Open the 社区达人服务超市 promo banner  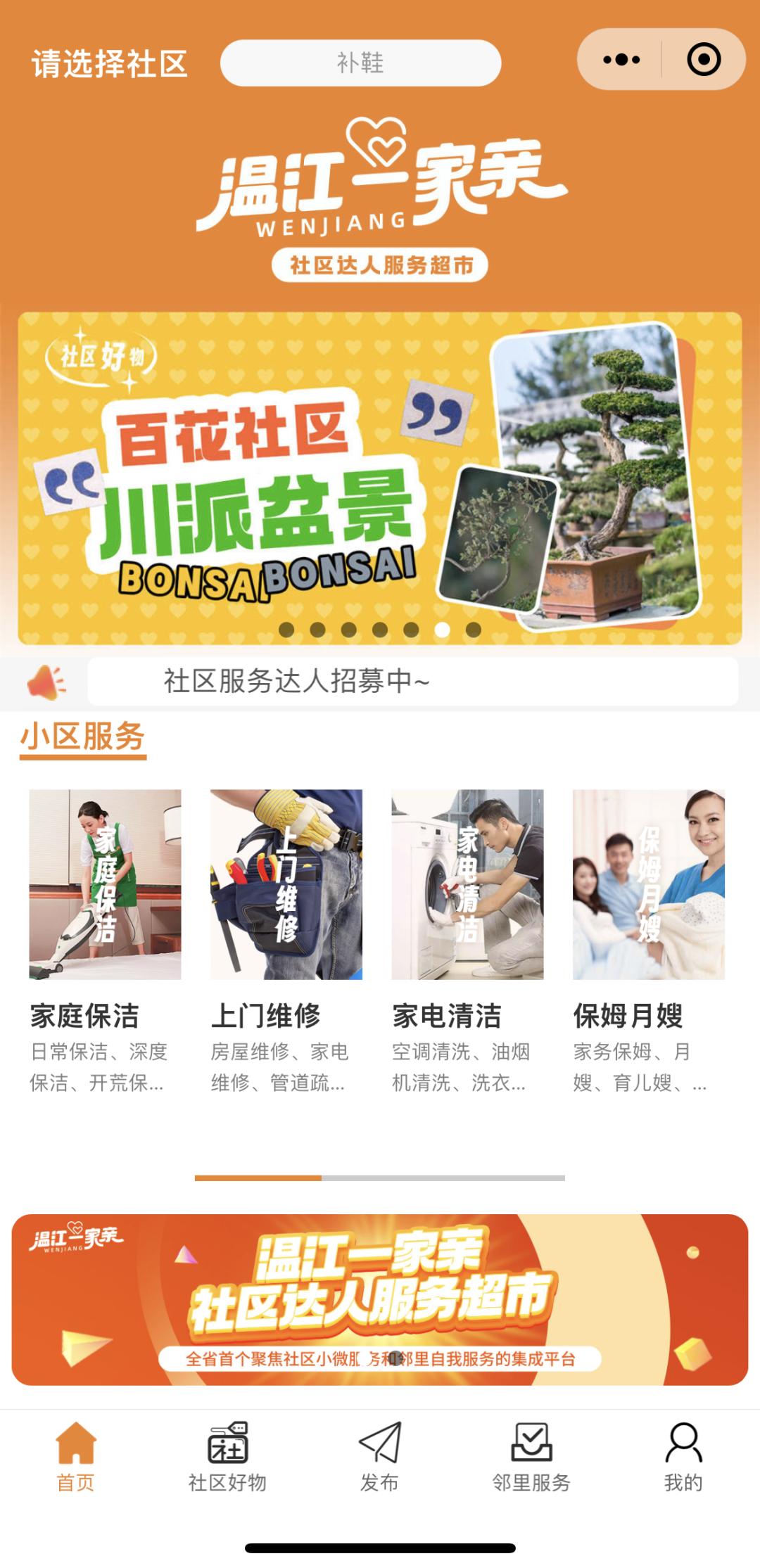[380, 1299]
